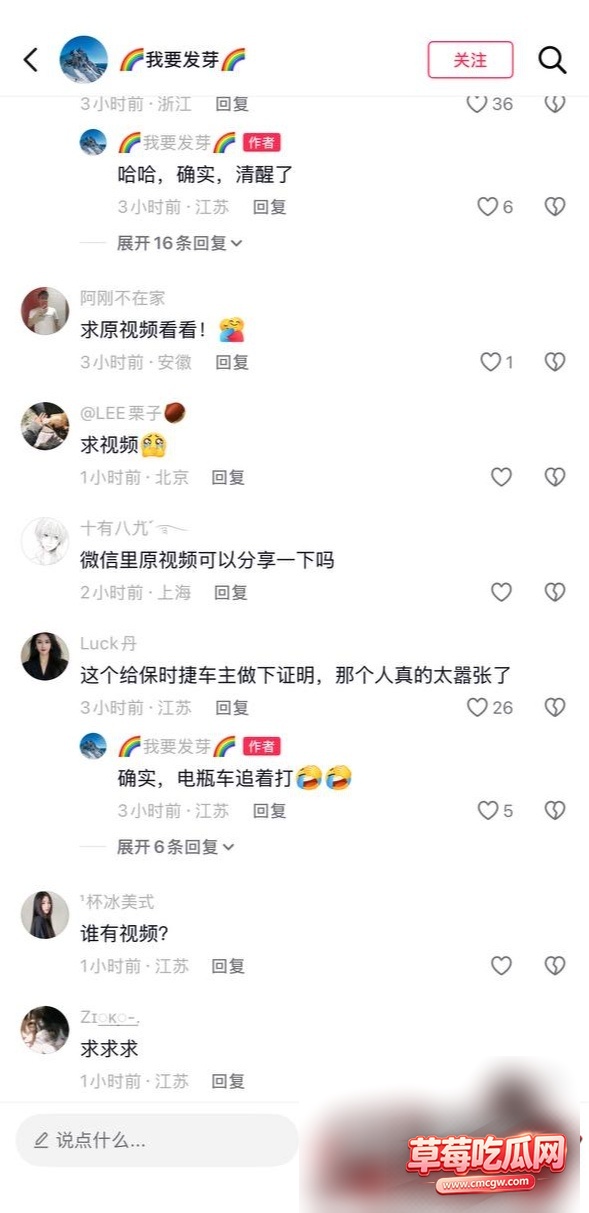Reply to 阿刚不在家's comment
This screenshot has height=1213, width=589.
[232, 362]
